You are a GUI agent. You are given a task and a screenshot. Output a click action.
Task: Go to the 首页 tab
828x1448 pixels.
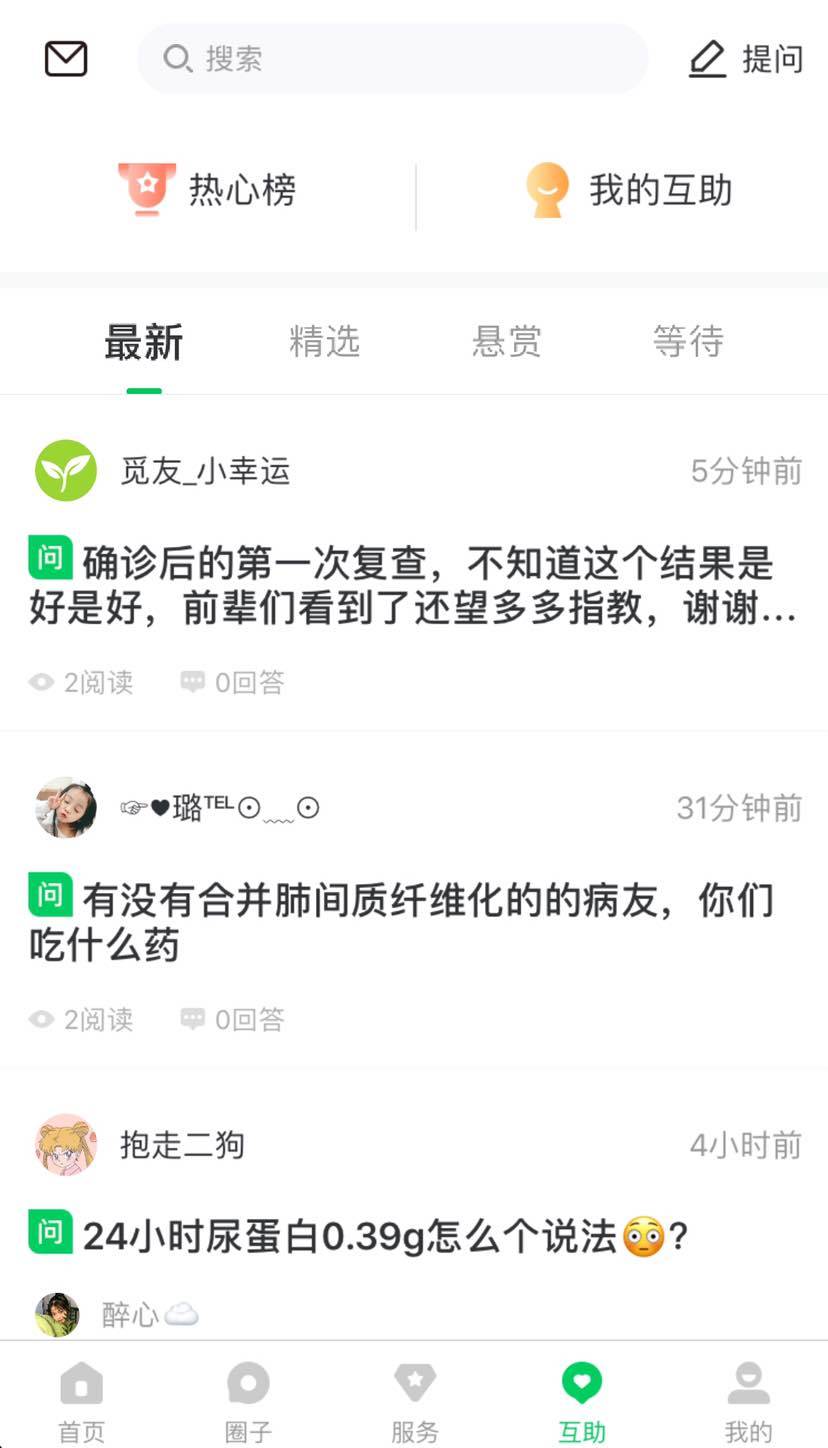82,1402
